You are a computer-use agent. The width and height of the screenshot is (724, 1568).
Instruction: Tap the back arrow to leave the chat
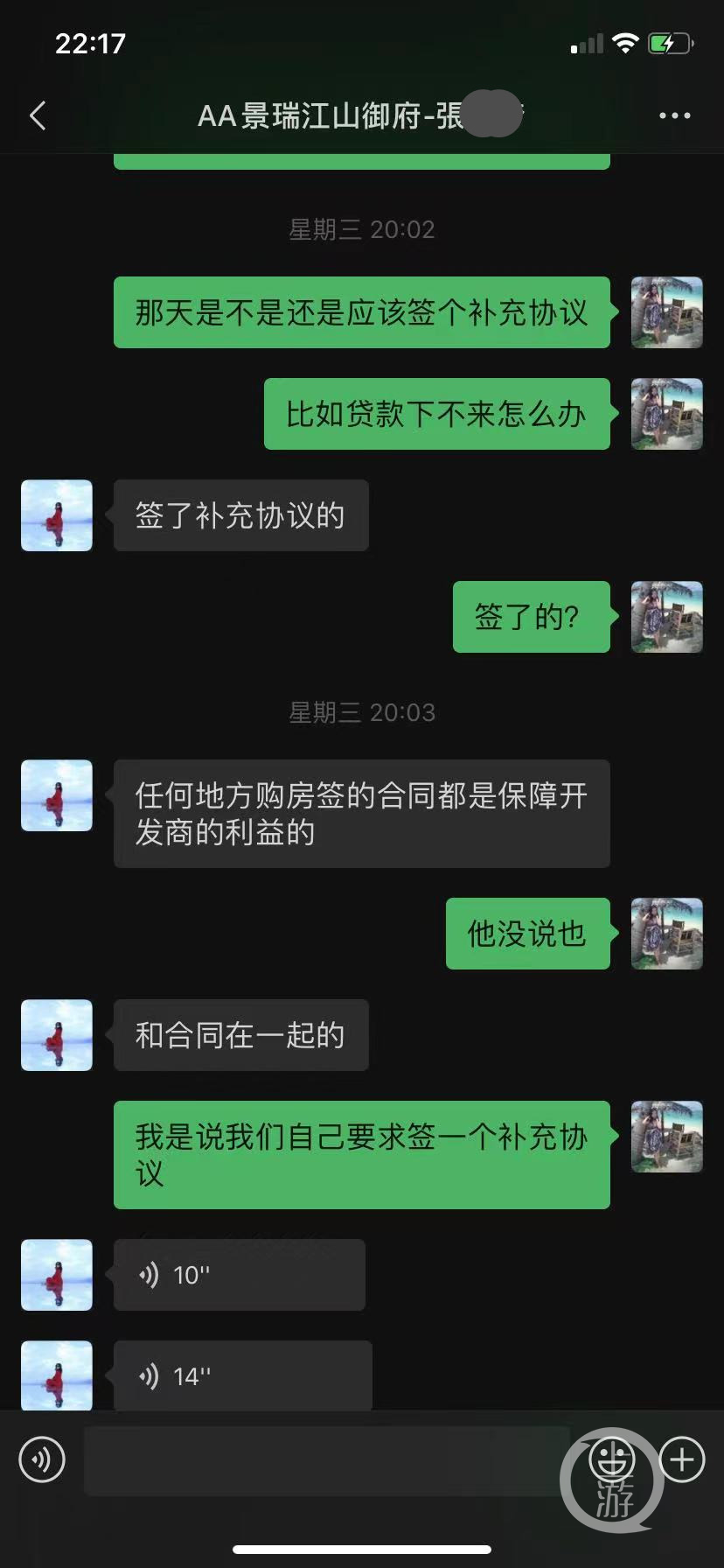pyautogui.click(x=37, y=115)
